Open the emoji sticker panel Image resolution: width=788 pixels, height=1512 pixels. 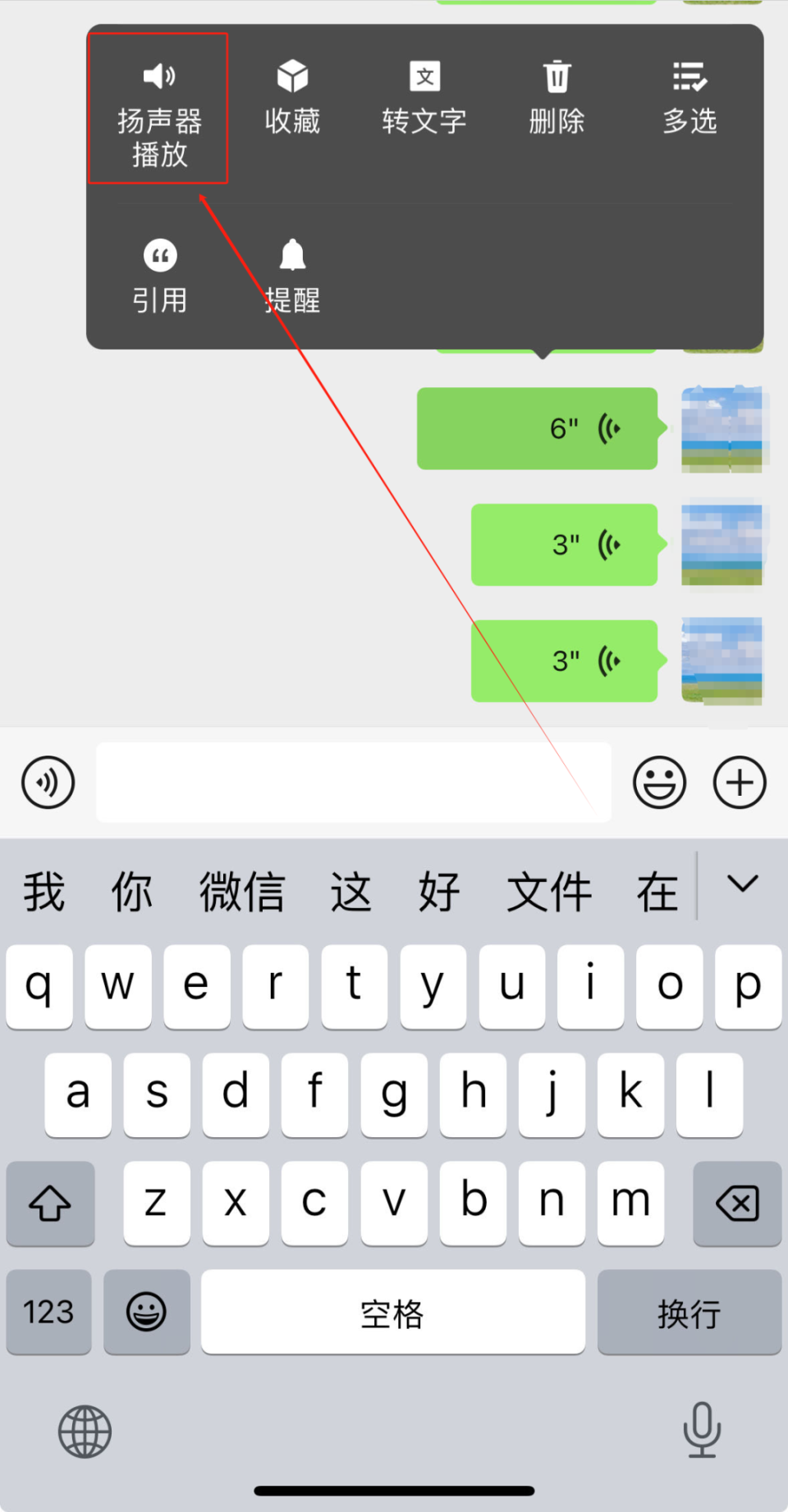click(659, 782)
